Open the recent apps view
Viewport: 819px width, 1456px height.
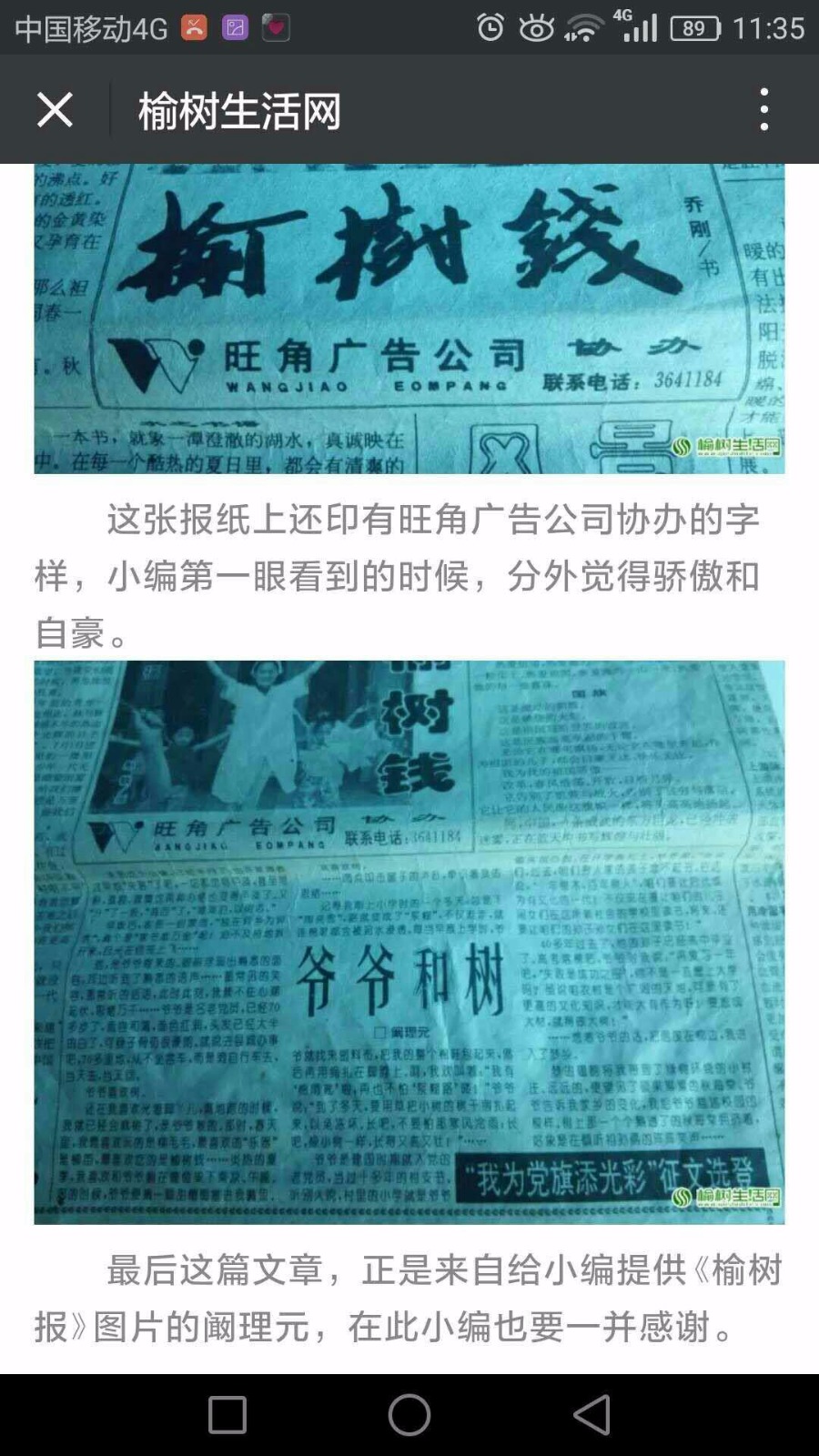tap(227, 1415)
